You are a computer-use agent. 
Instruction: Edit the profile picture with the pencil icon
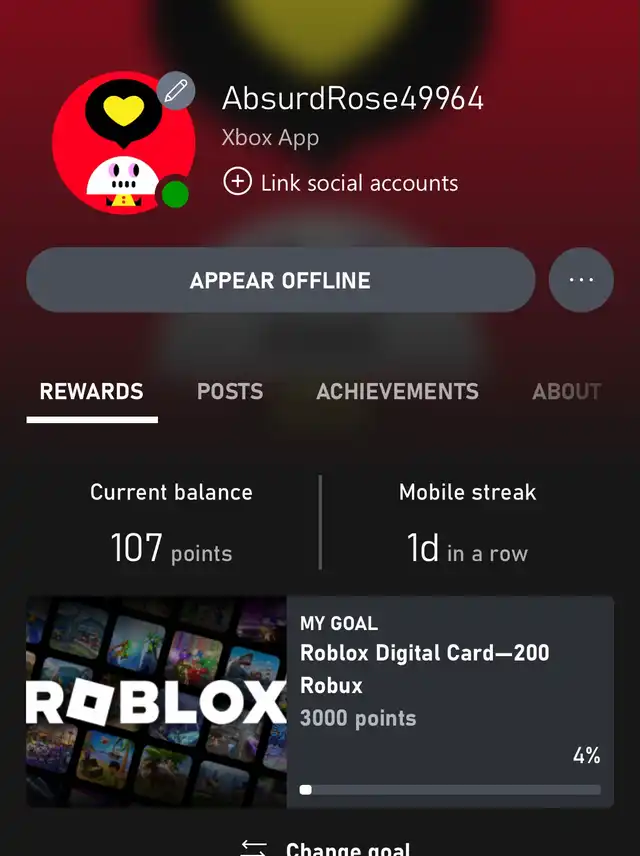coord(176,91)
